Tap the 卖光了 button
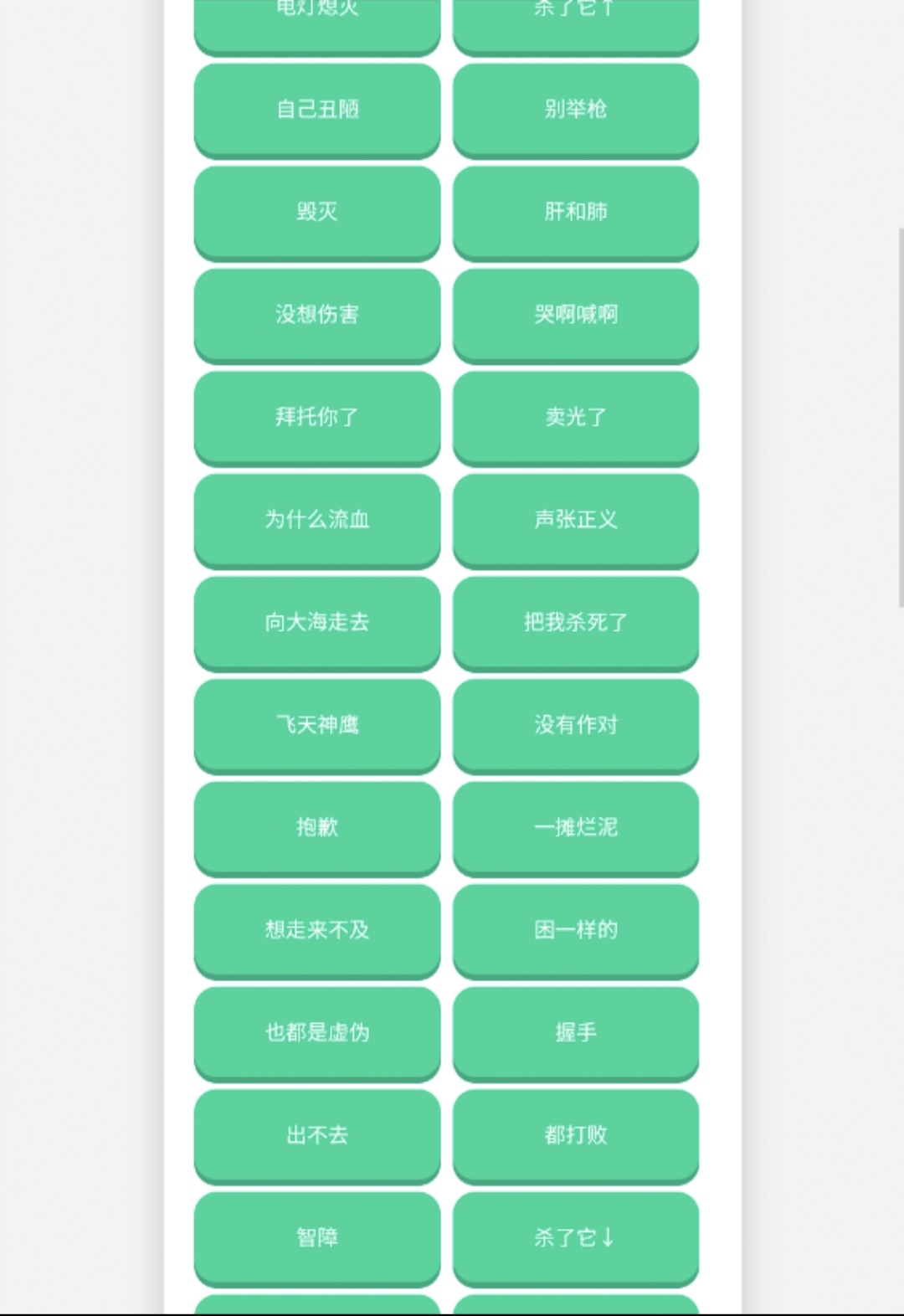Viewport: 904px width, 1316px height. pyautogui.click(x=576, y=417)
